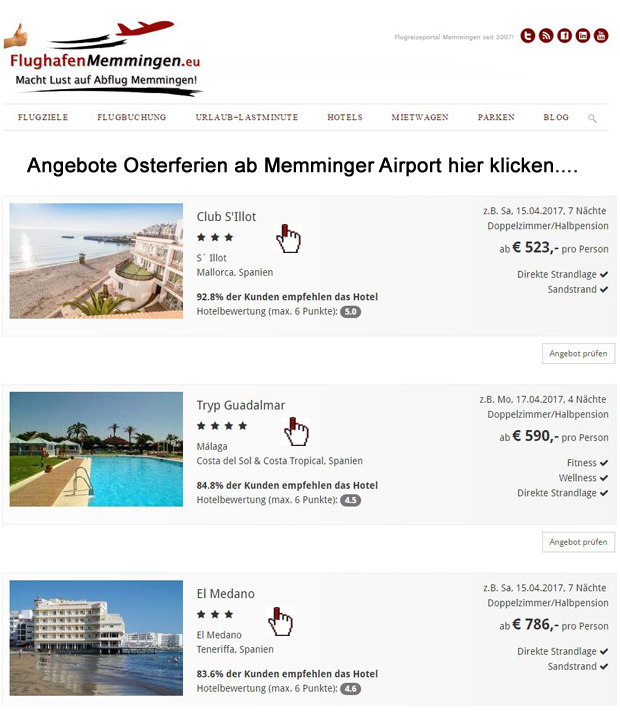View the El Medano hotel photo
Image resolution: width=620 pixels, height=713 pixels.
(x=96, y=638)
